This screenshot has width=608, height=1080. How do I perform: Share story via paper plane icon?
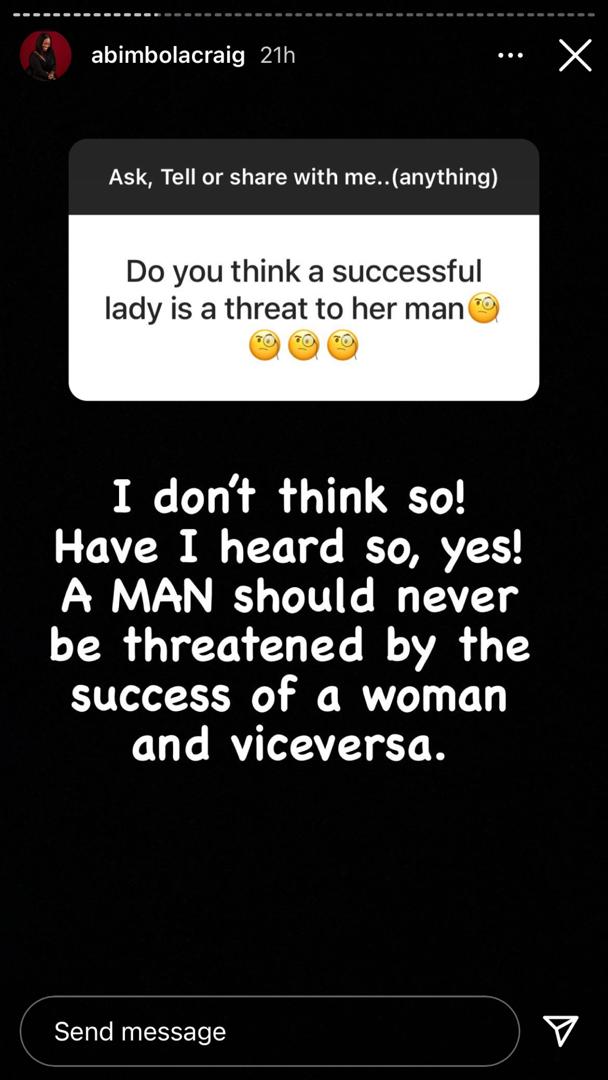point(560,1031)
